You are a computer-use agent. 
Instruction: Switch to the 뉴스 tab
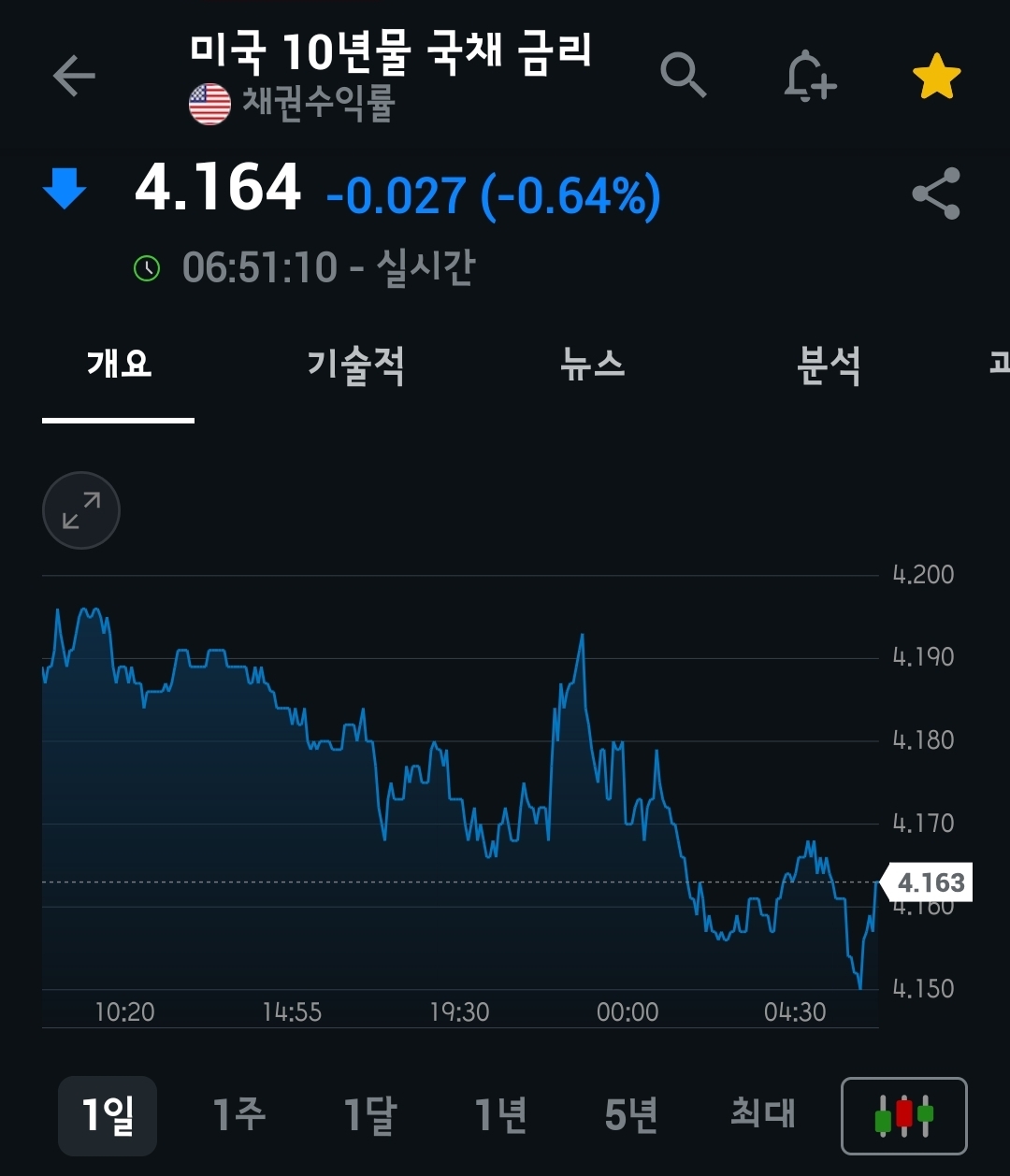593,364
